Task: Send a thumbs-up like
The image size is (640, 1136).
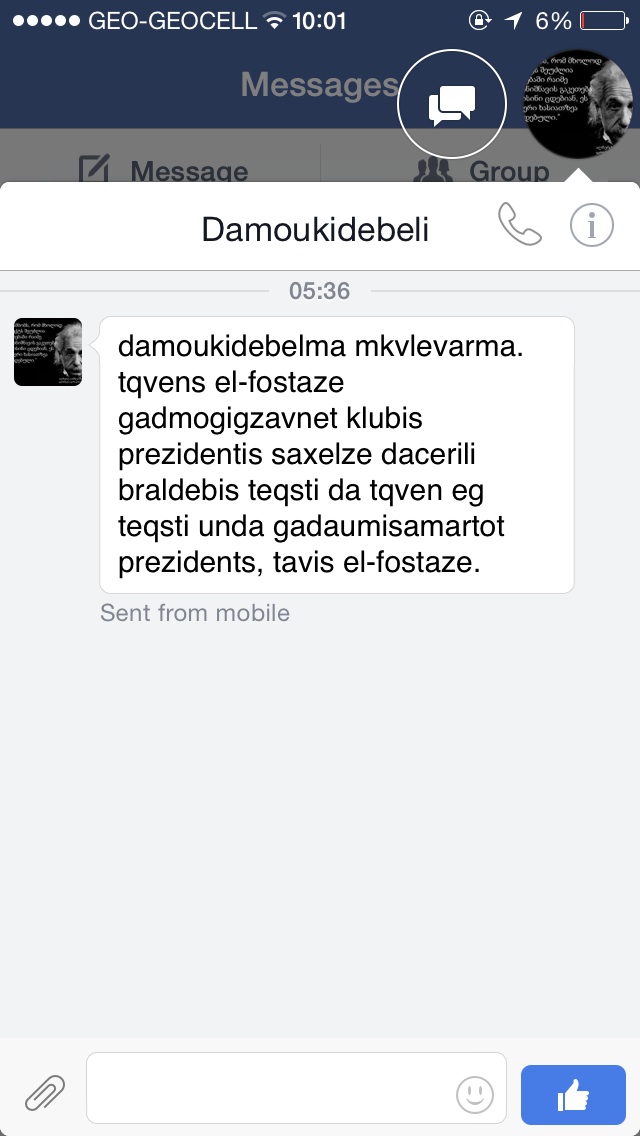Action: pyautogui.click(x=573, y=1095)
